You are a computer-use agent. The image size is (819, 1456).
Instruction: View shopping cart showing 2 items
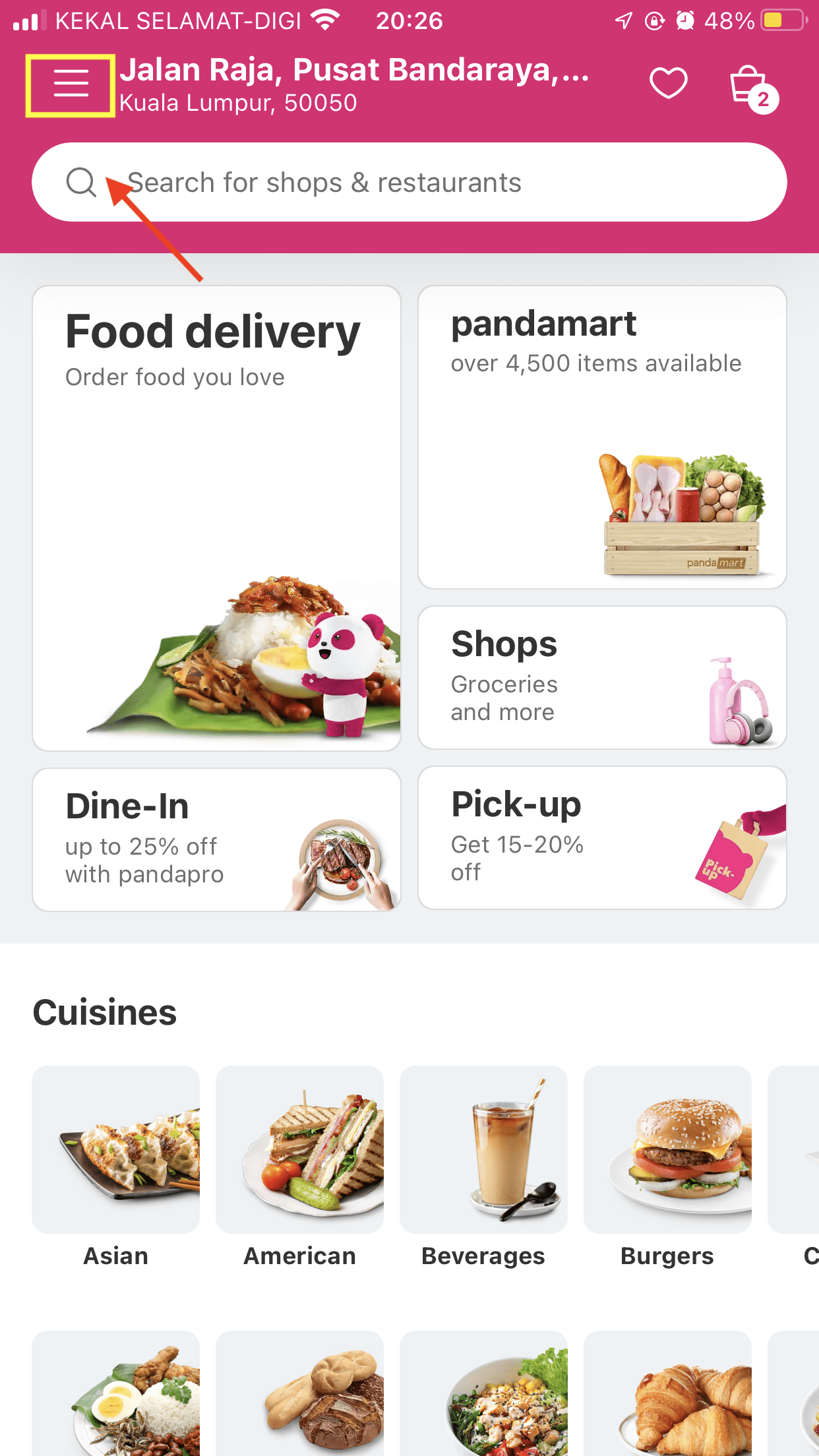(x=744, y=84)
